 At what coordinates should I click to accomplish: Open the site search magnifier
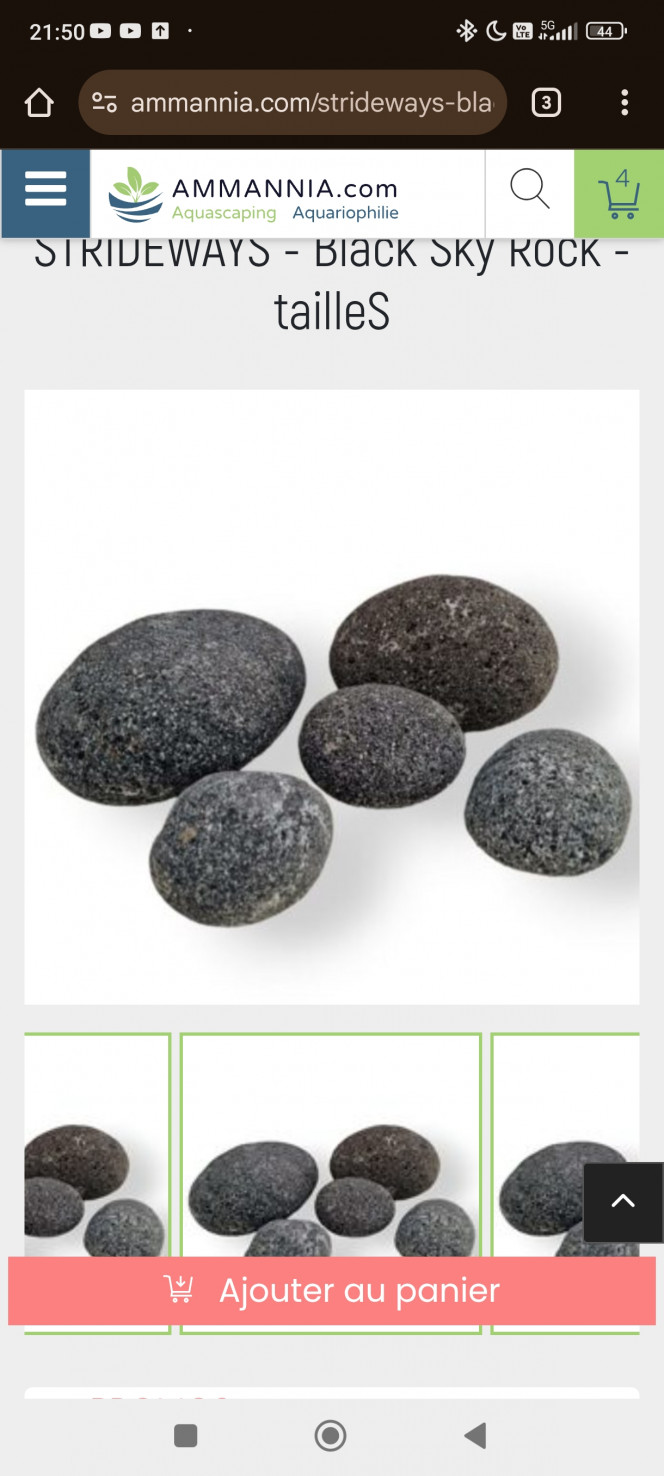coord(529,192)
